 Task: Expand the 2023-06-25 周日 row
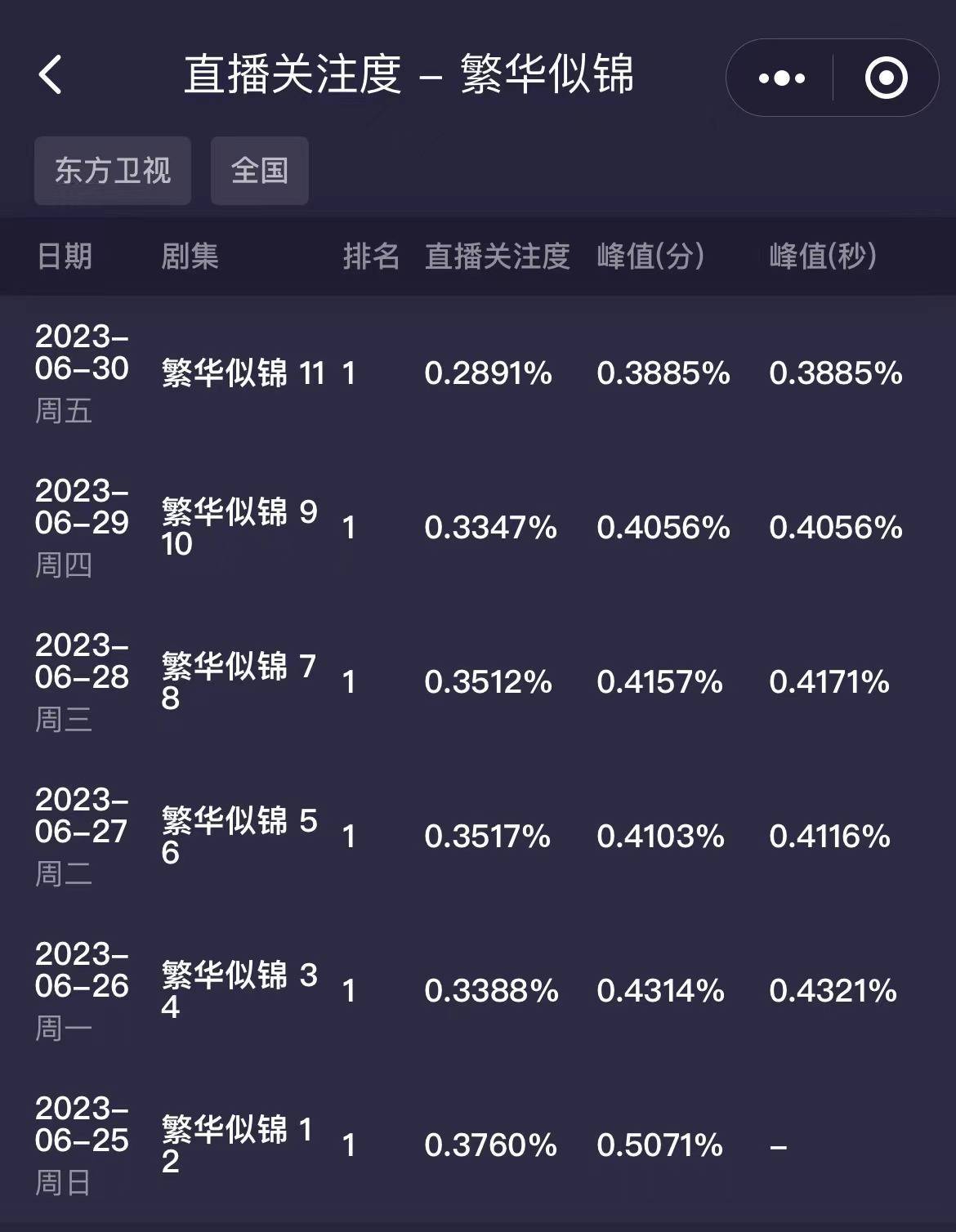(83, 1142)
